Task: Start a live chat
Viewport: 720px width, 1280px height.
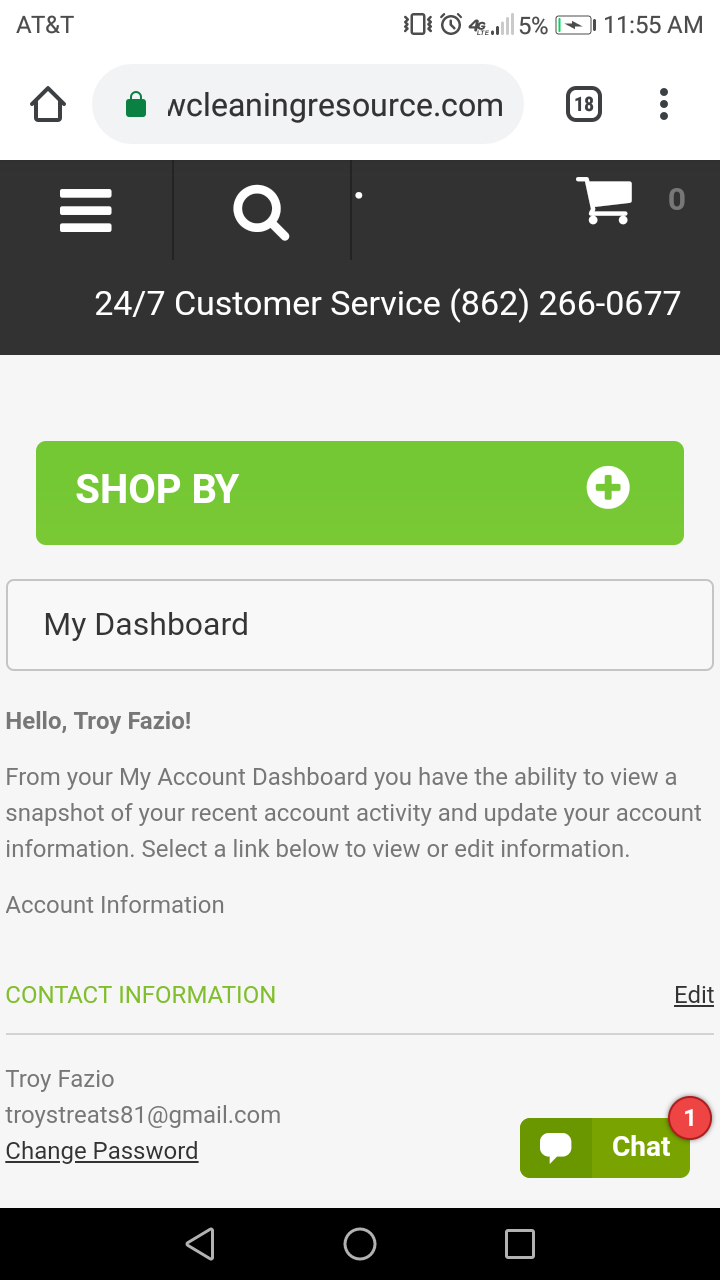Action: (605, 1147)
